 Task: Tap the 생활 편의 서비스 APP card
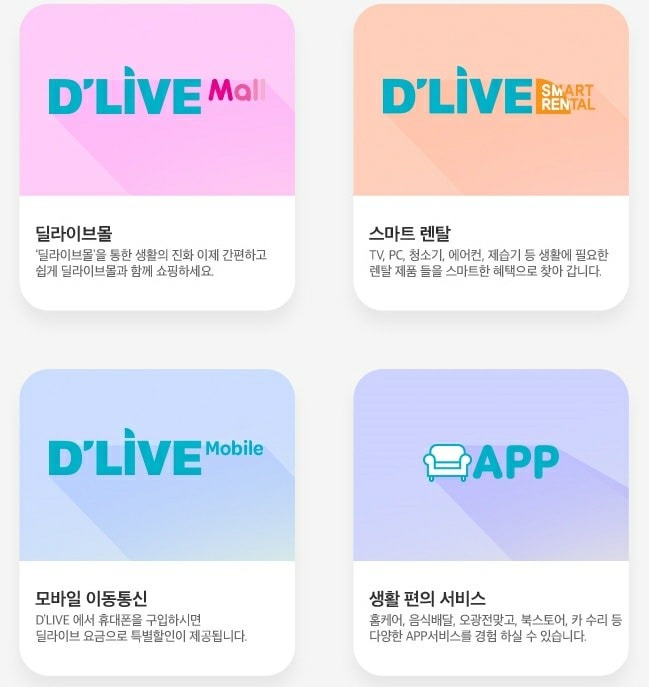[490, 521]
